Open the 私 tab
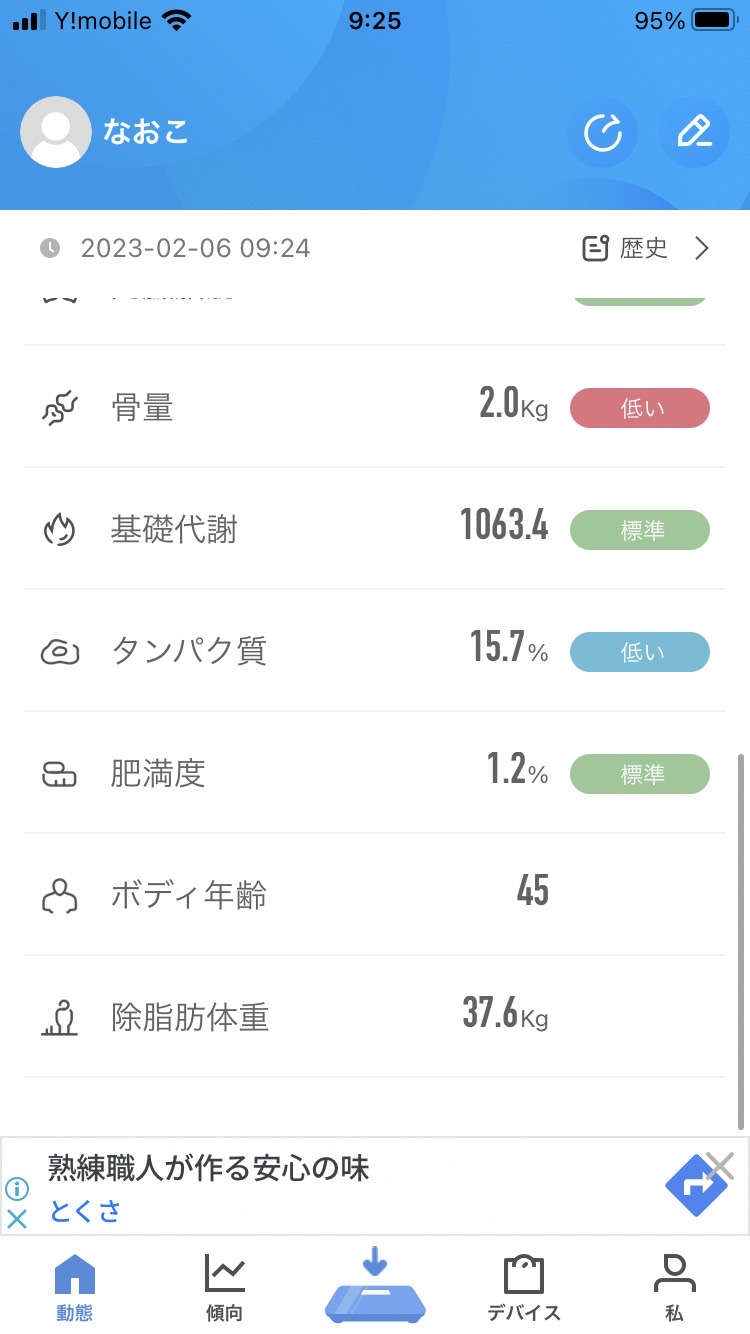The width and height of the screenshot is (750, 1334). coord(674,1287)
